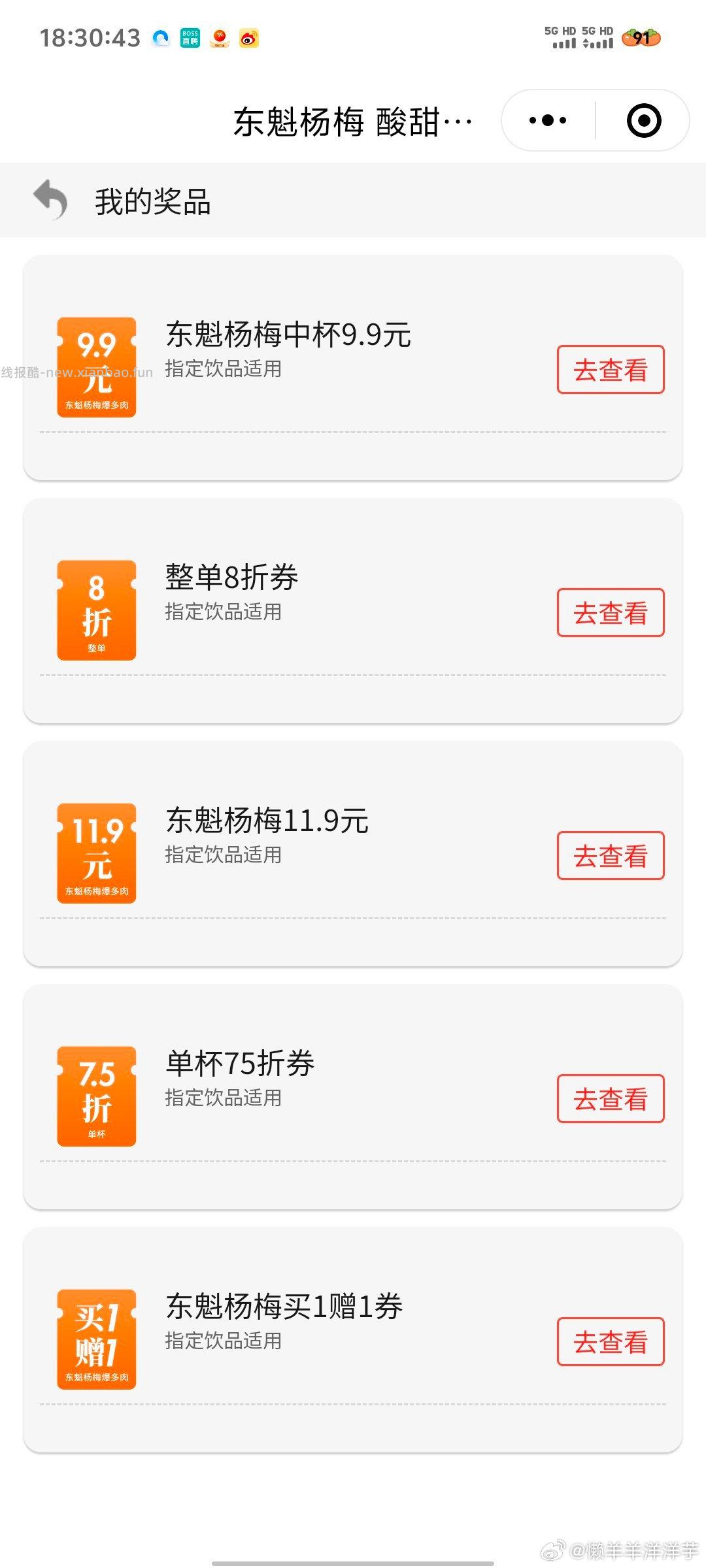Image resolution: width=706 pixels, height=1568 pixels.
Task: Tap the Weibo icon in status bar
Action: pos(248,38)
